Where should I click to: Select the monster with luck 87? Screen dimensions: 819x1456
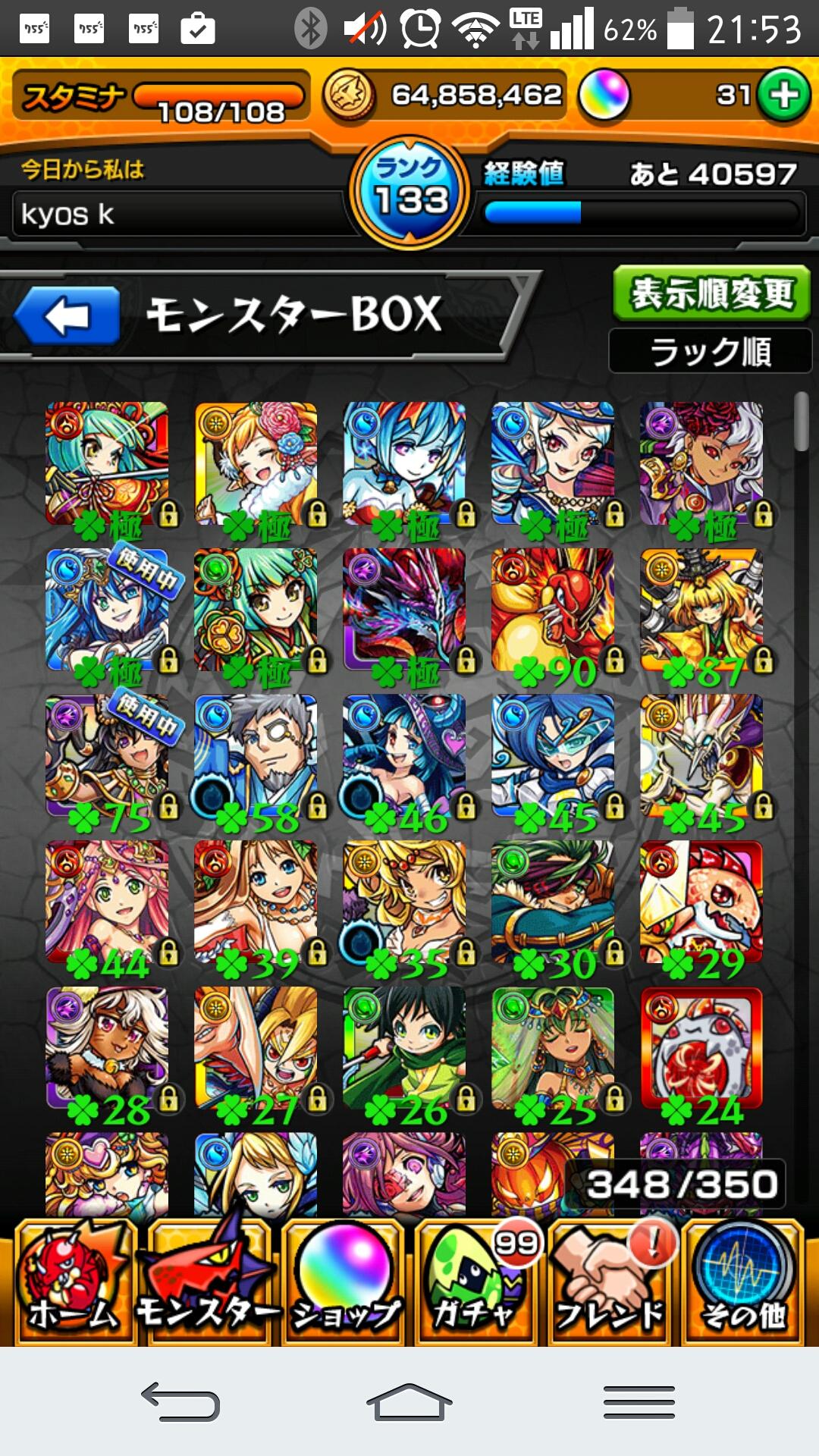point(701,610)
